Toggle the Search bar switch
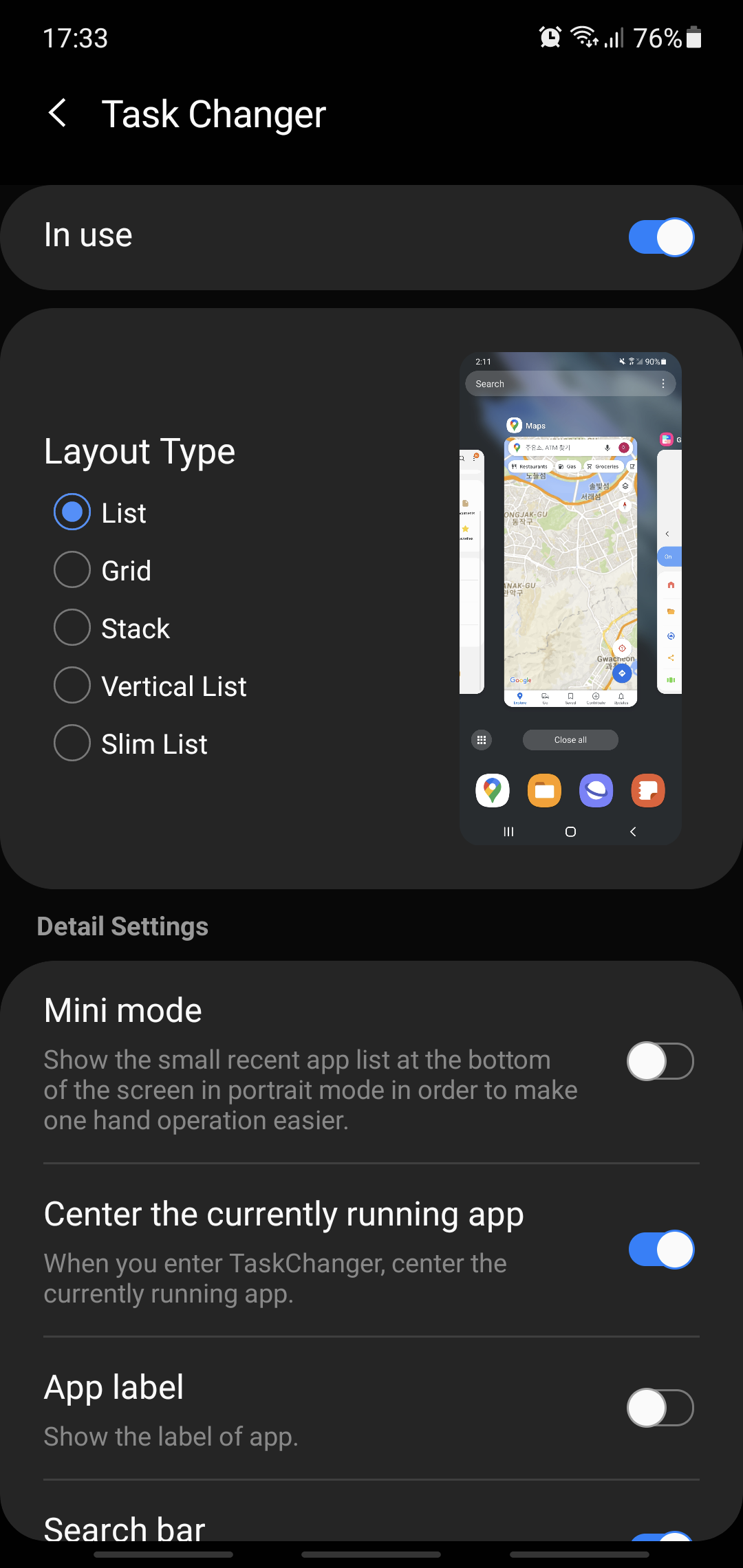Image resolution: width=743 pixels, height=1568 pixels. (660, 1536)
